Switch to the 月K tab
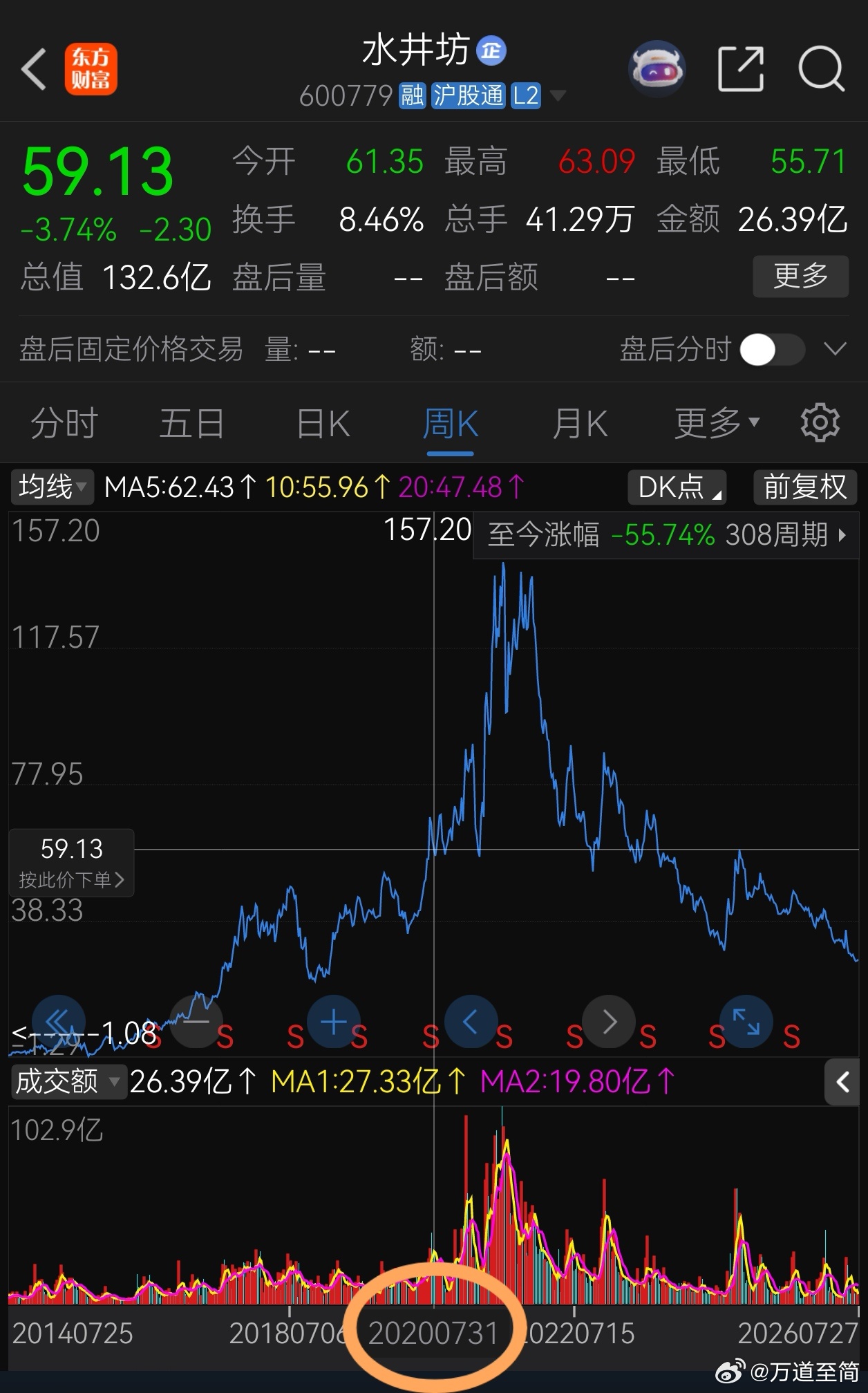The height and width of the screenshot is (1393, 868). coord(580,423)
